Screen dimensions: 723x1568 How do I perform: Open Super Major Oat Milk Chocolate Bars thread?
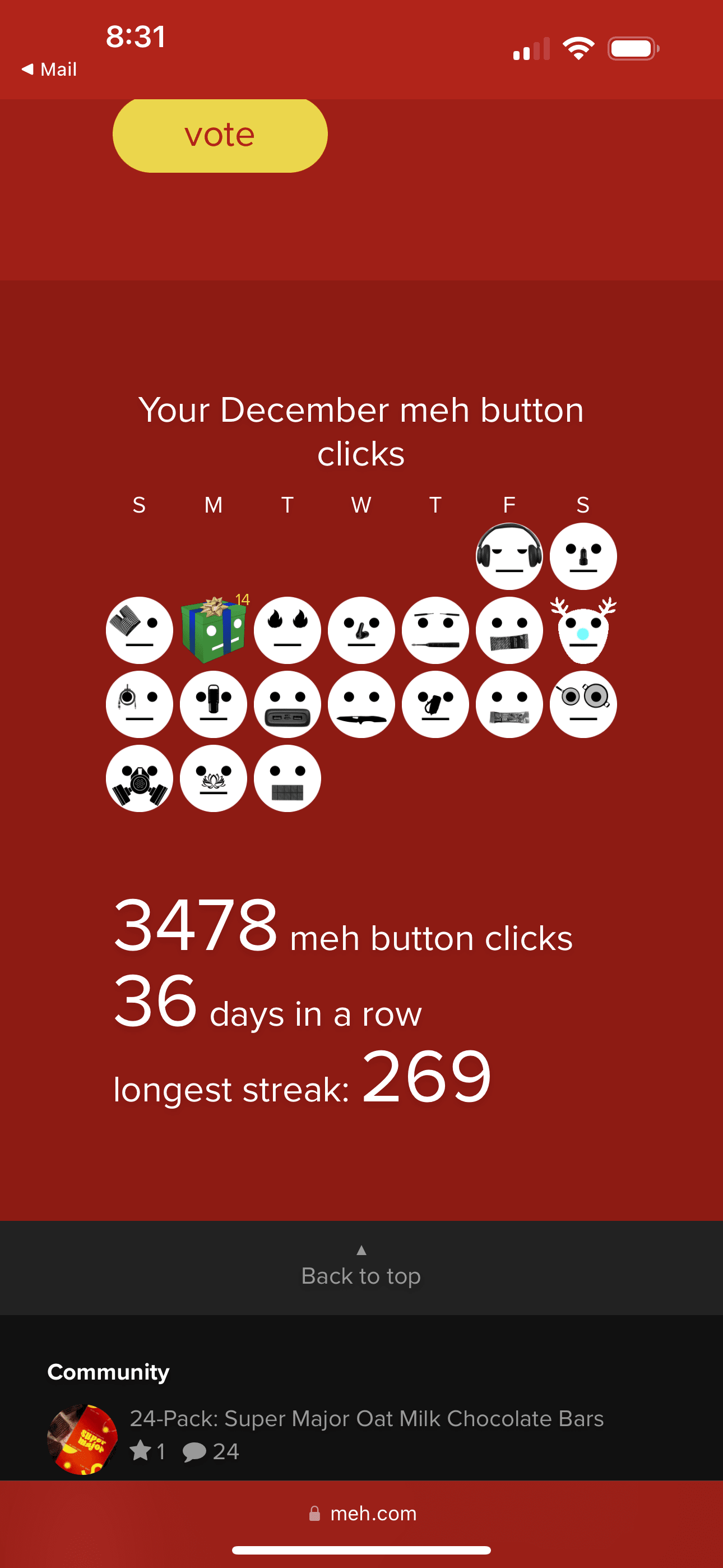tap(367, 1418)
